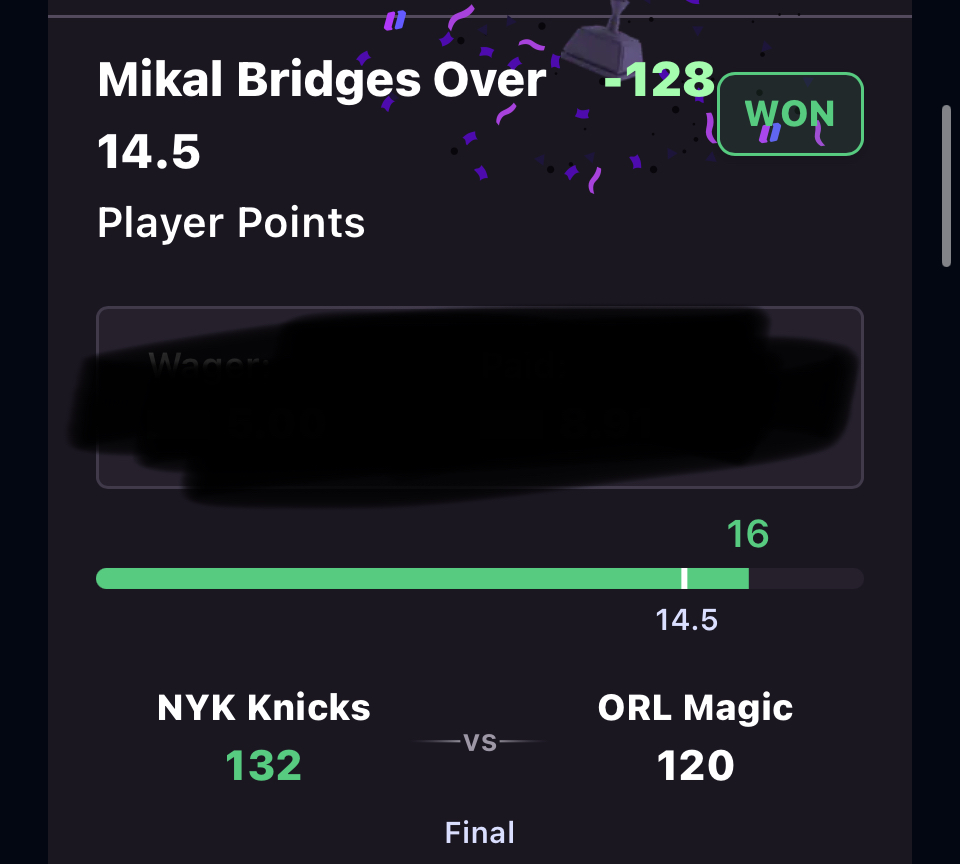Open the NYK Knicks vs ORL Magic matchup

[x=479, y=743]
